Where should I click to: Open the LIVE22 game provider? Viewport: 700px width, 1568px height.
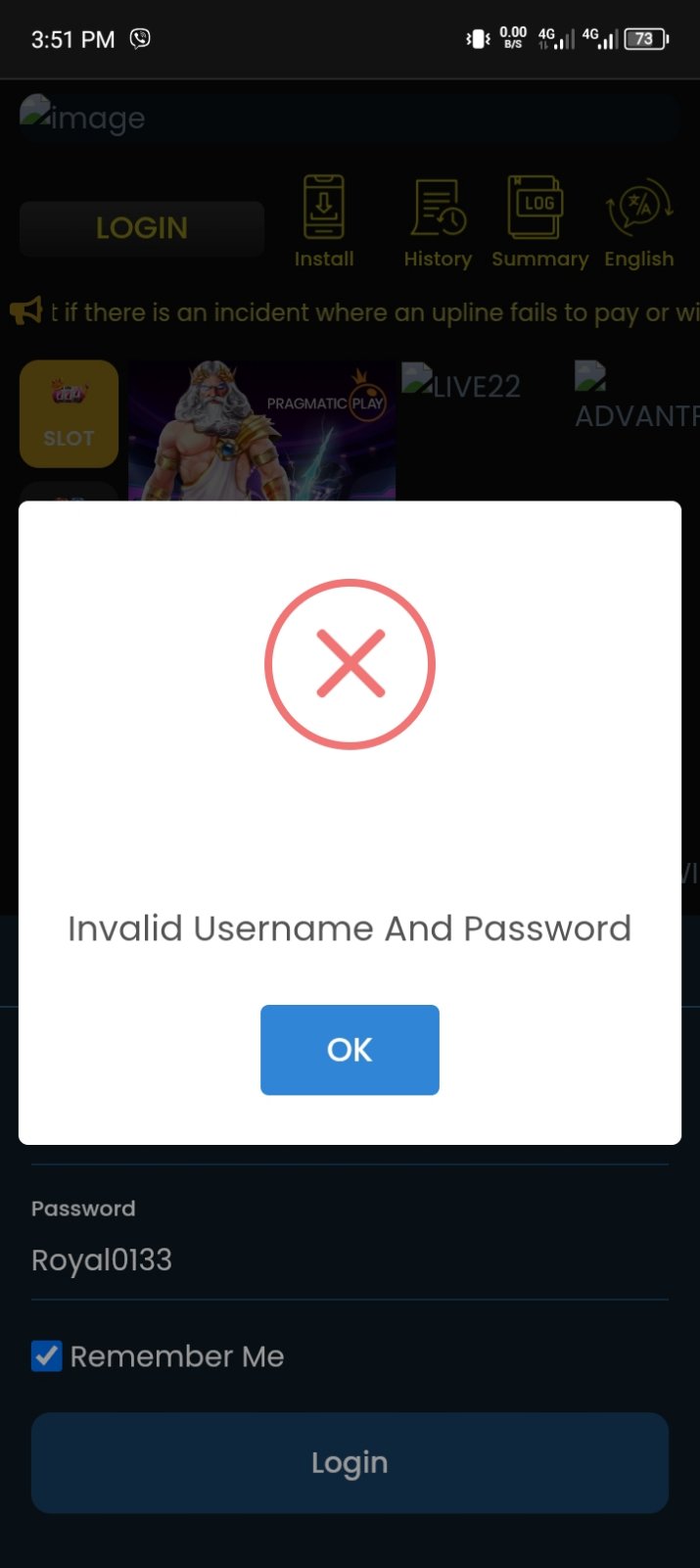(x=462, y=385)
